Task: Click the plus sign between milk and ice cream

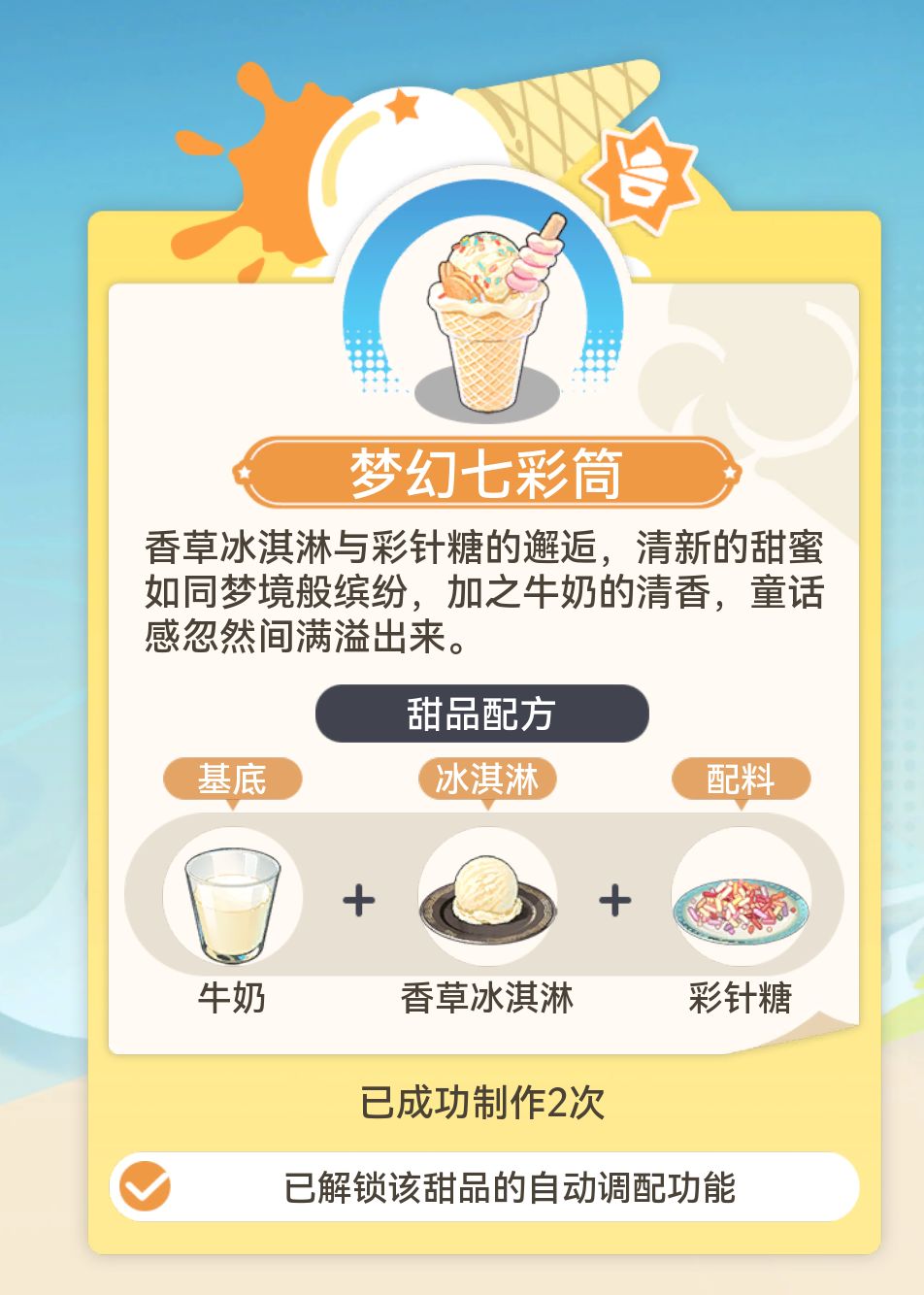Action: click(358, 898)
